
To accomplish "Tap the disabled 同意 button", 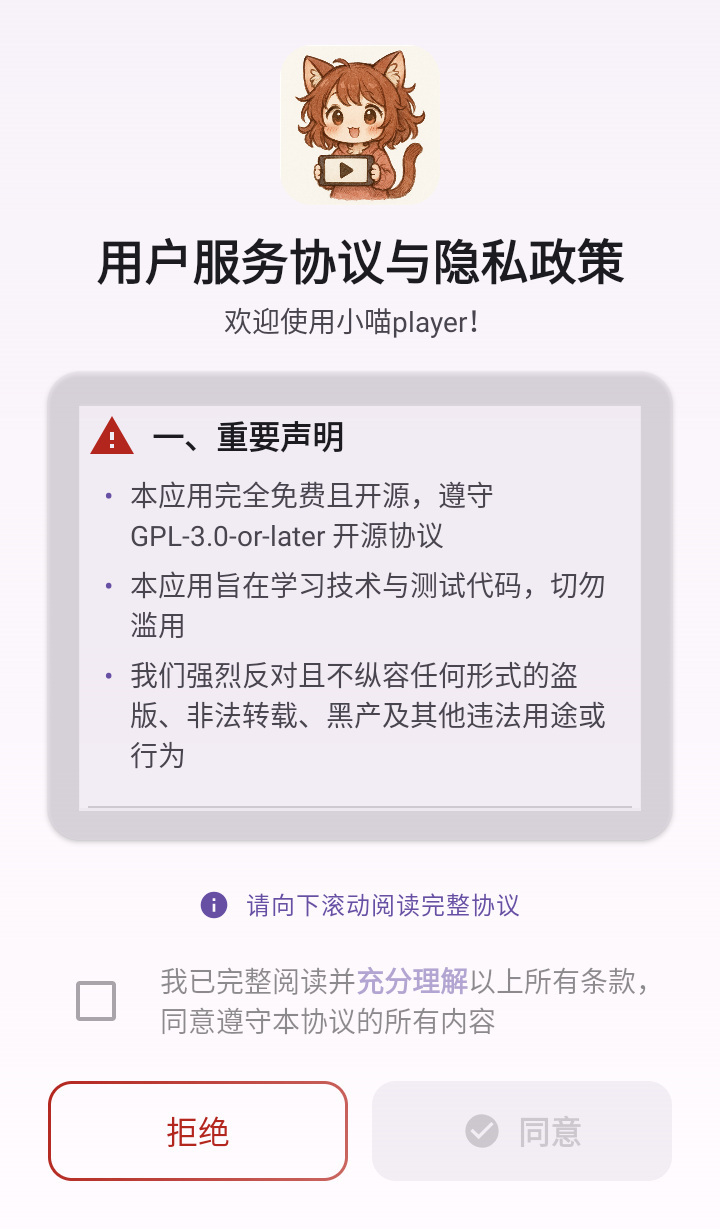I will [x=521, y=1131].
